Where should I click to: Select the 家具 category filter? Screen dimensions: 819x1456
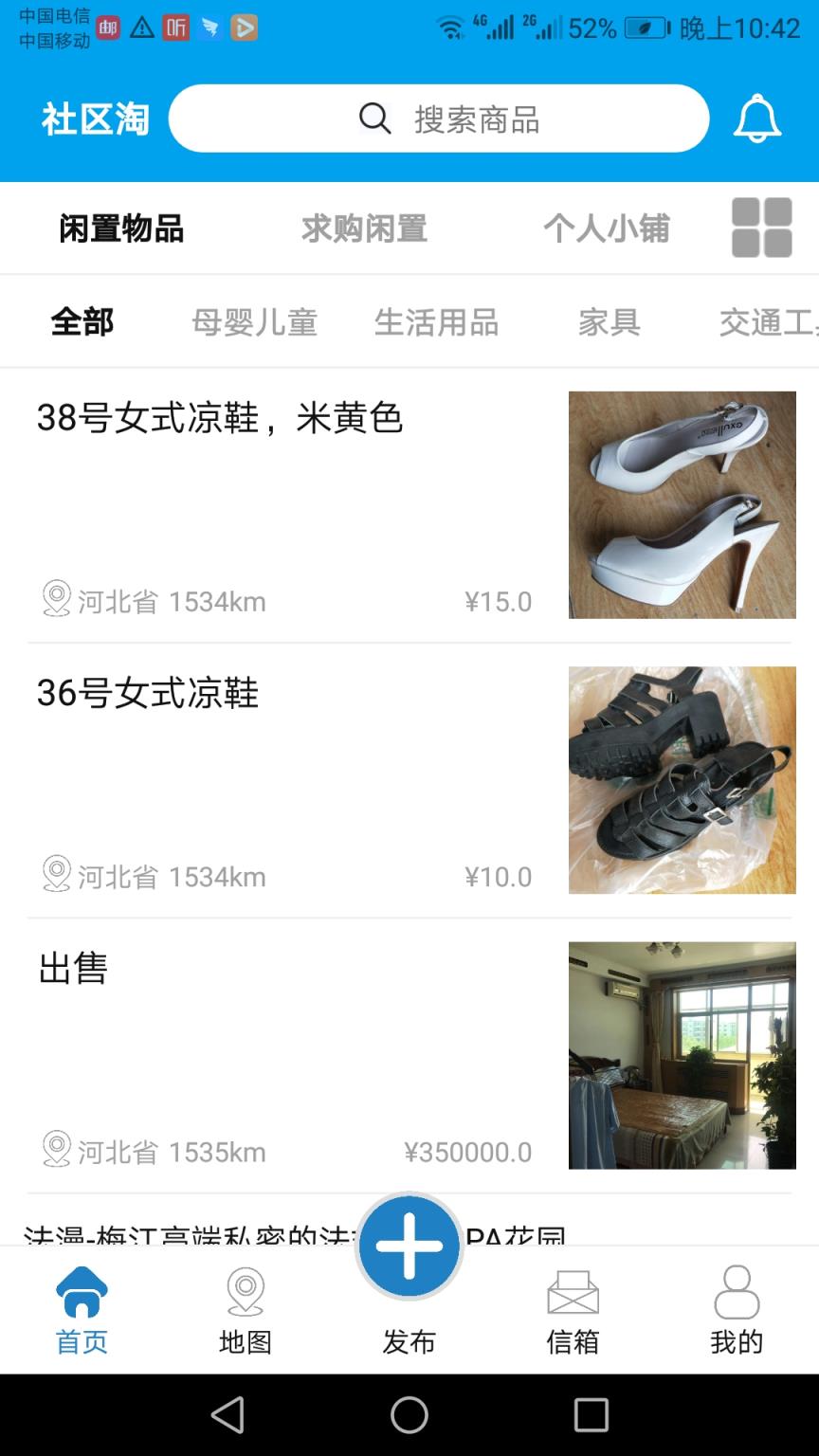click(x=610, y=321)
